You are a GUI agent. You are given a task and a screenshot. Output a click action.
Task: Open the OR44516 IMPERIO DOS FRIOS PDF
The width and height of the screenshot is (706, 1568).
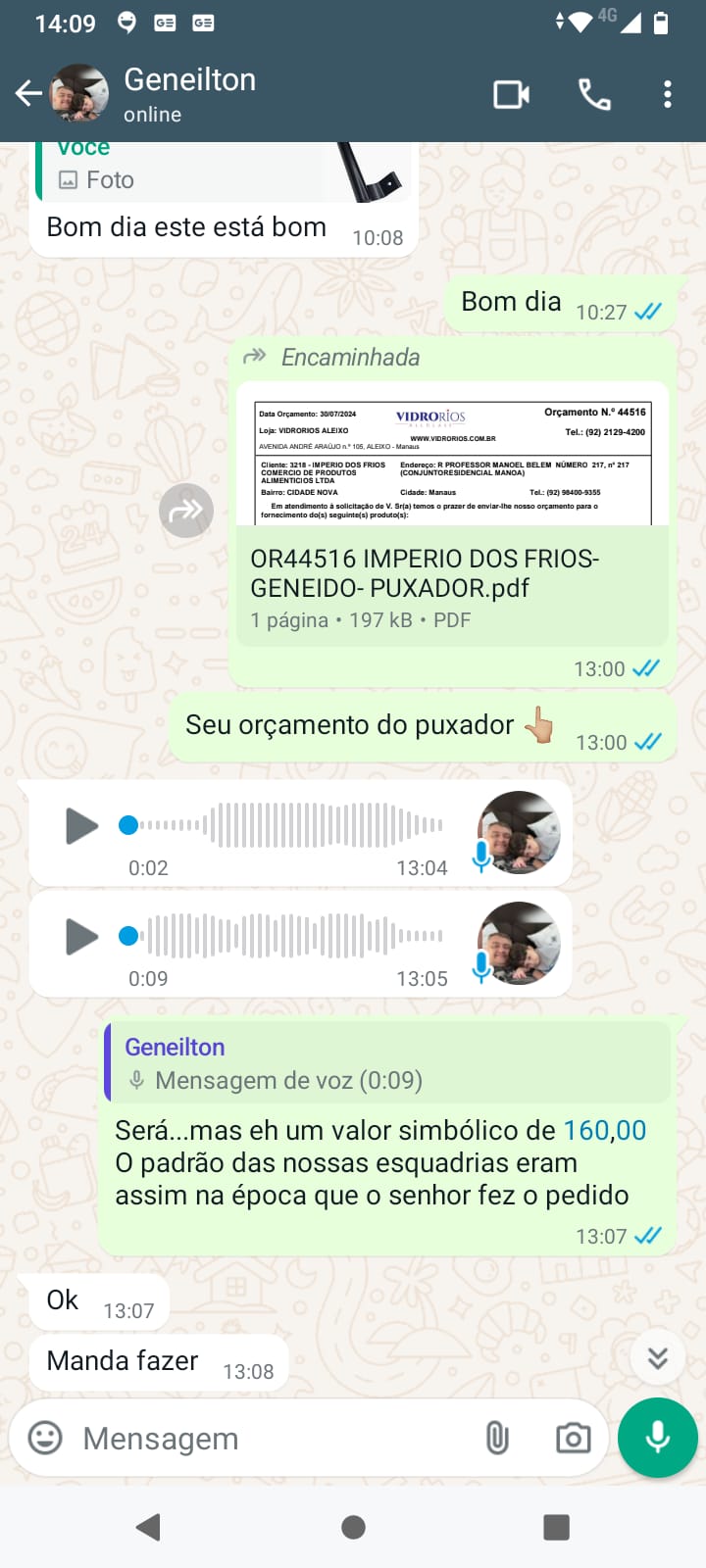452,514
